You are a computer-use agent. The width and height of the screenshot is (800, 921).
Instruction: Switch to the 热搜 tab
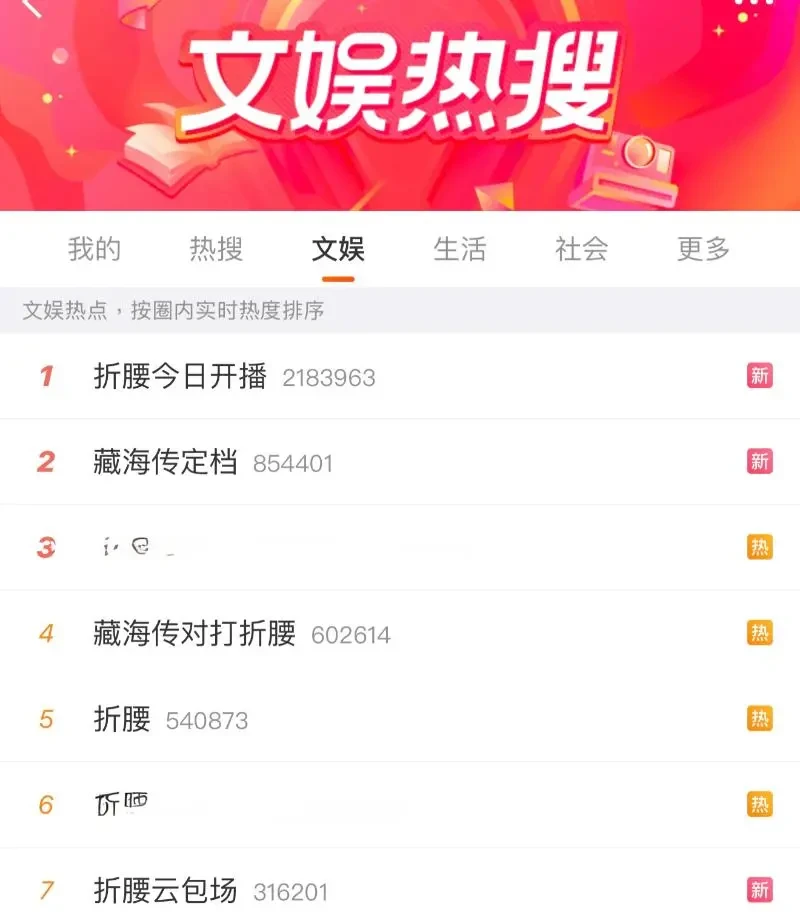click(x=216, y=248)
